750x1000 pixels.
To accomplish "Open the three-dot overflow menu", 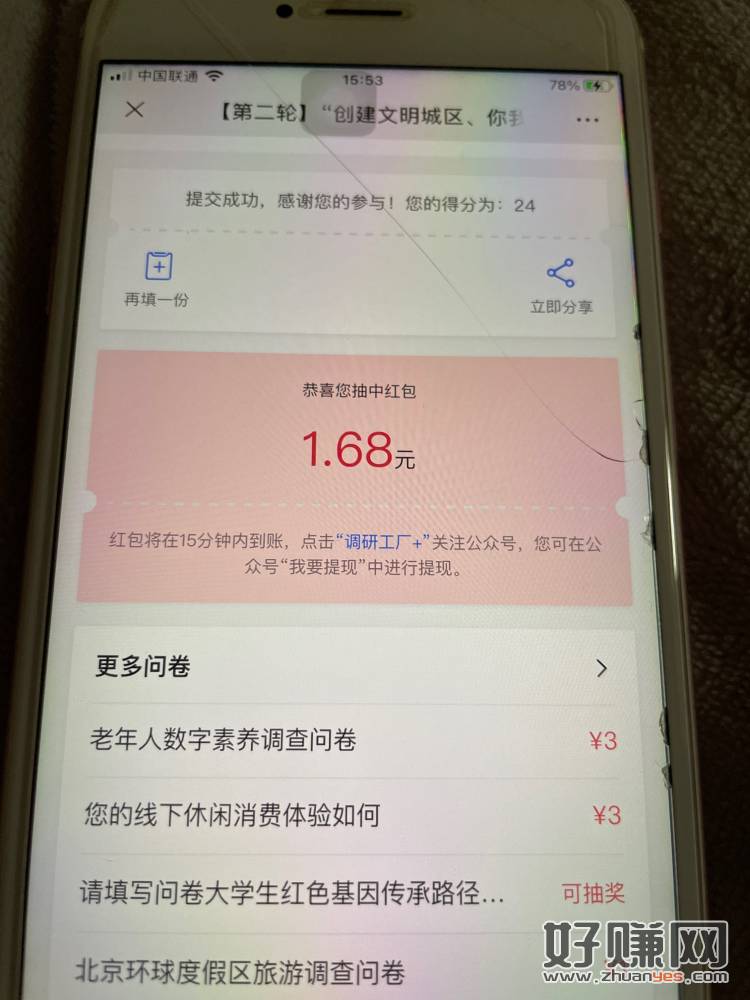I will point(587,119).
